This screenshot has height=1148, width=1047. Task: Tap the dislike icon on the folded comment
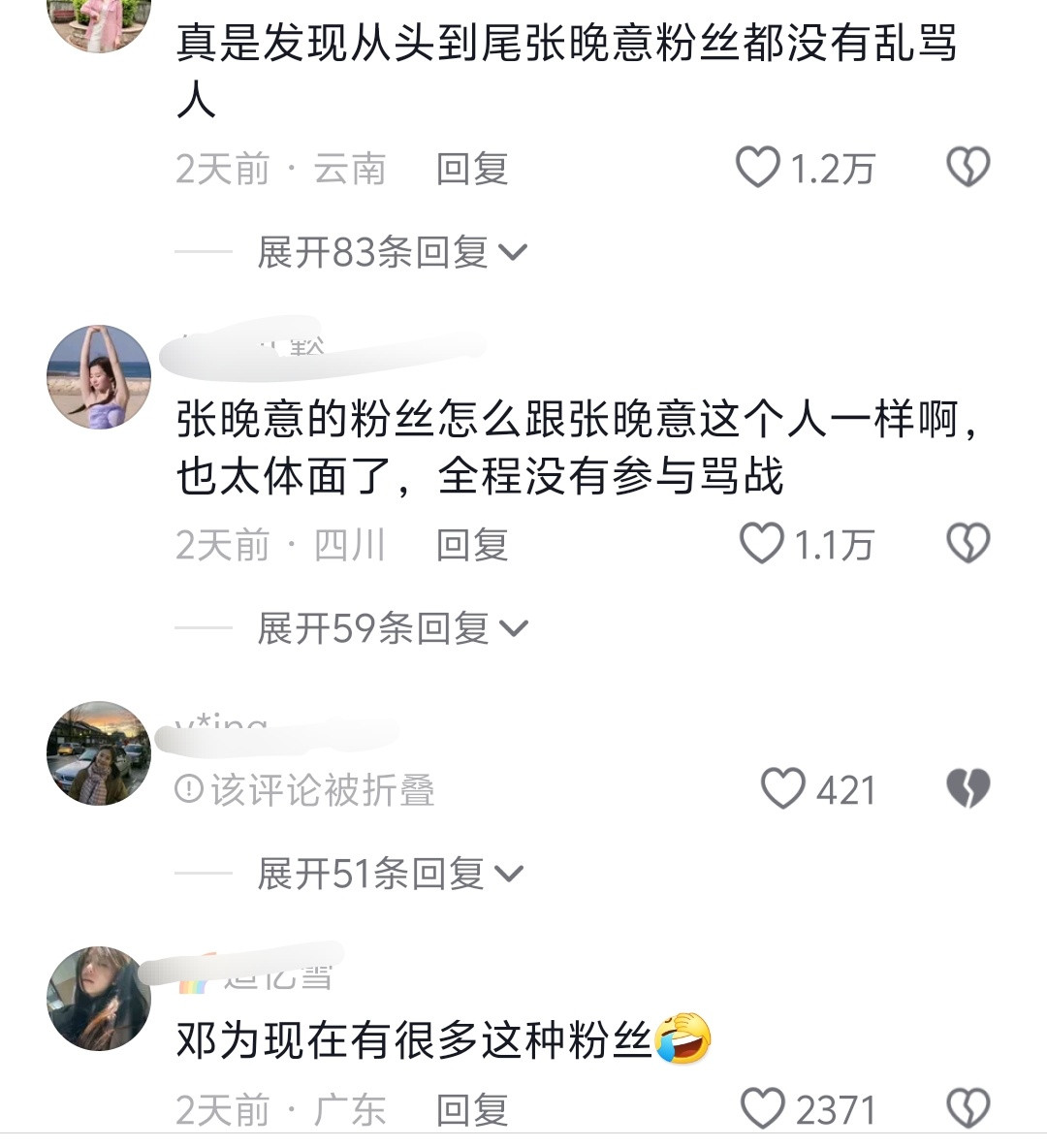pos(968,788)
